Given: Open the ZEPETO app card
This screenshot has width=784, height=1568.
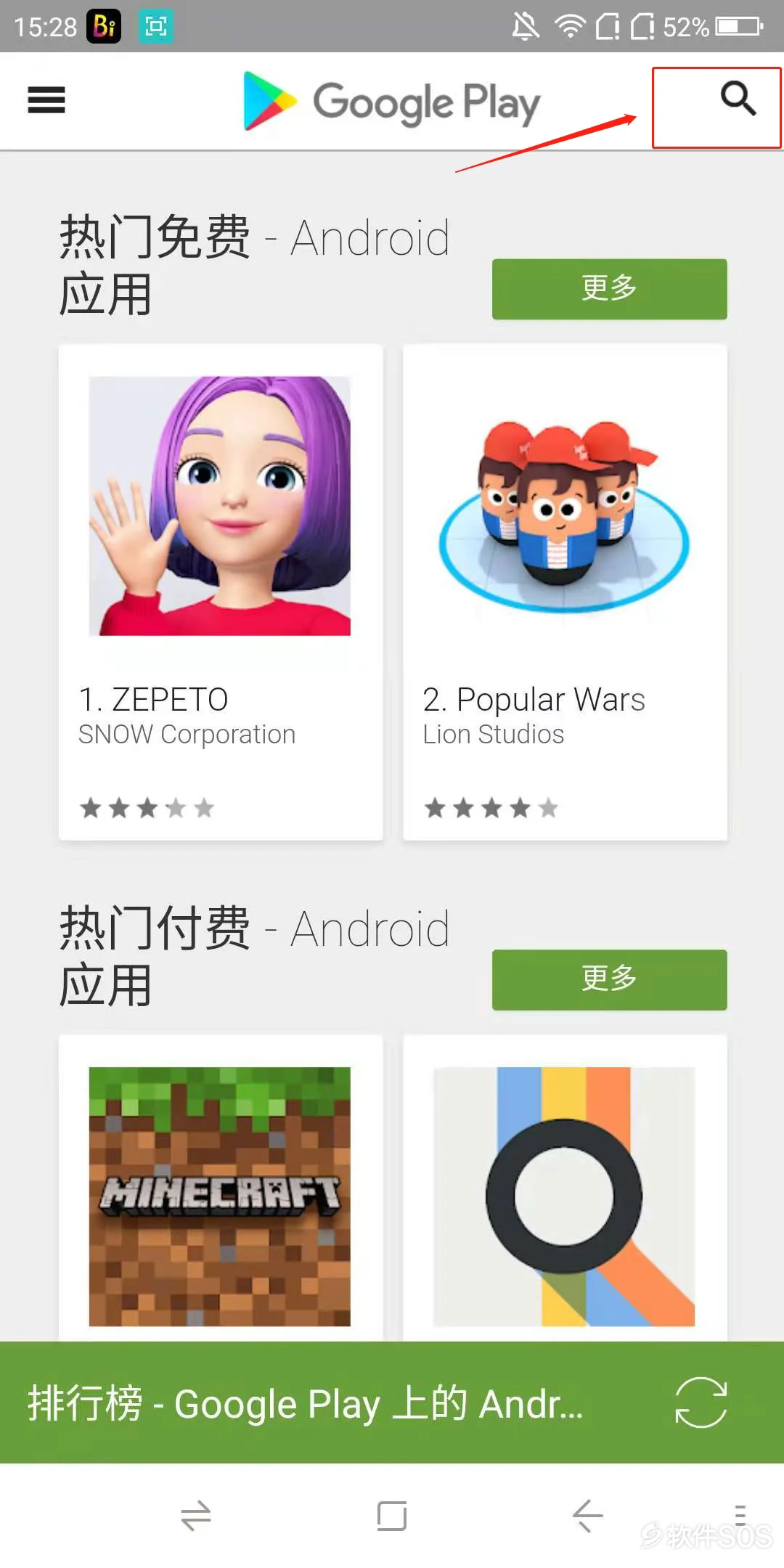Looking at the screenshot, I should pyautogui.click(x=220, y=592).
